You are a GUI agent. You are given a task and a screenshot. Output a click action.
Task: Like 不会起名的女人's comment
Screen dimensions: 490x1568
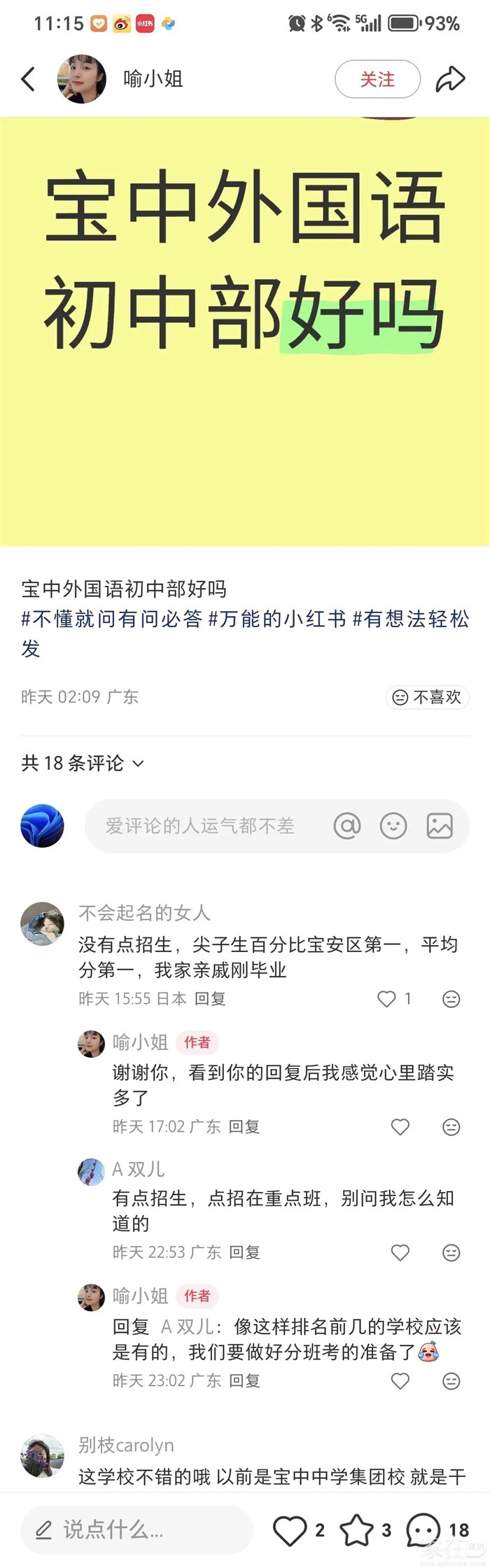[x=387, y=999]
